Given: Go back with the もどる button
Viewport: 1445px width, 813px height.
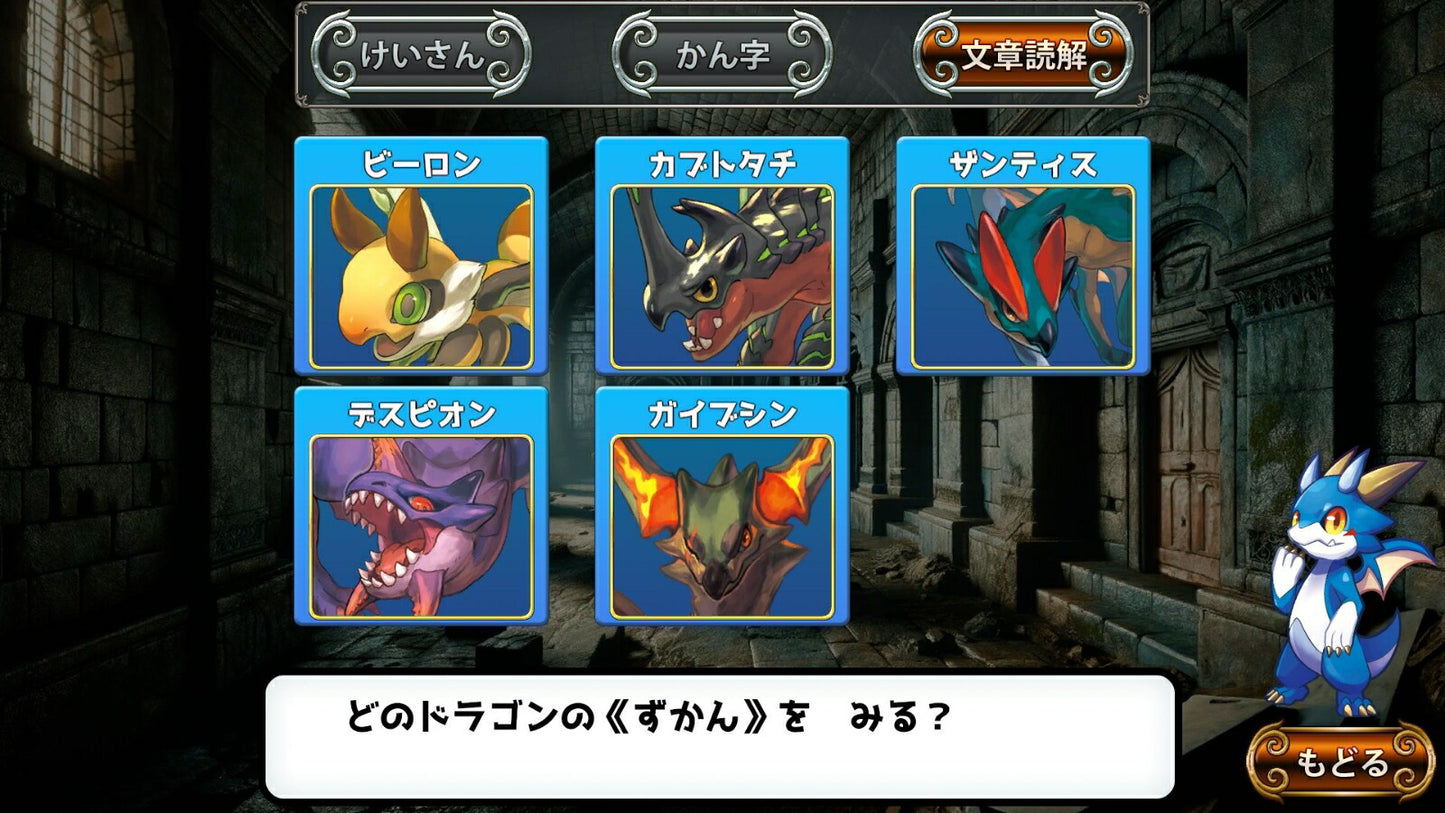Looking at the screenshot, I should (1341, 763).
